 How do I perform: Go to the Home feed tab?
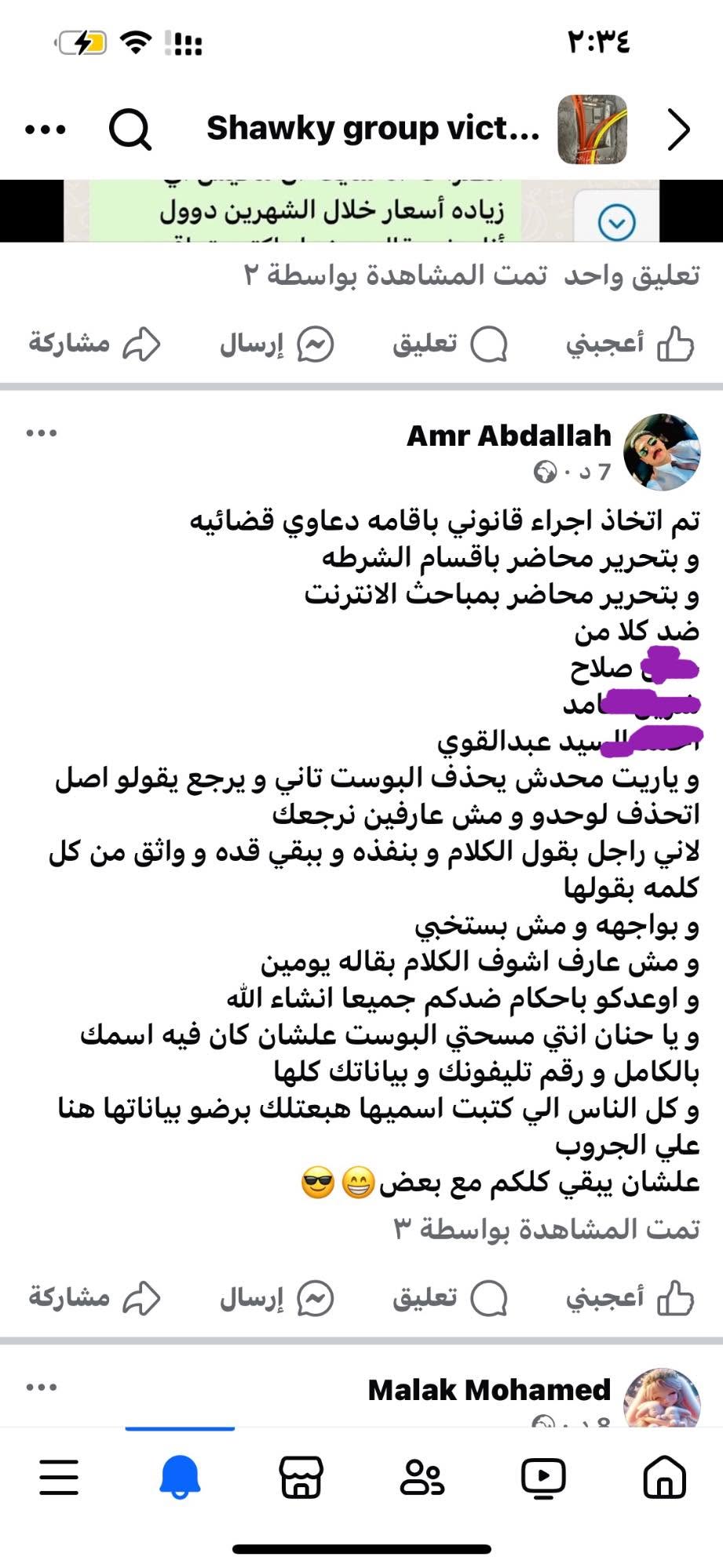664,1477
